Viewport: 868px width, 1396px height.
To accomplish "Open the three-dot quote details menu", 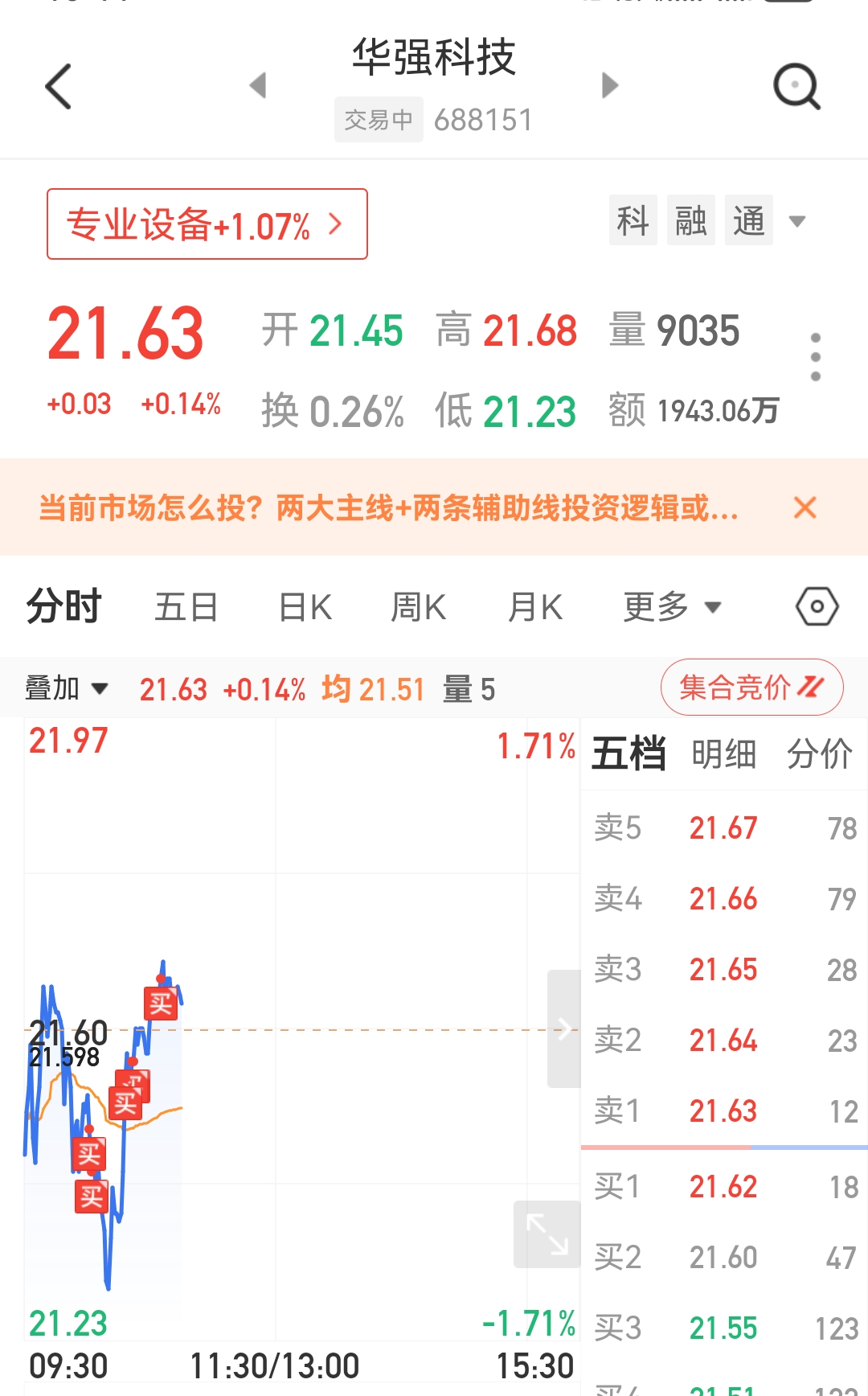I will click(815, 357).
